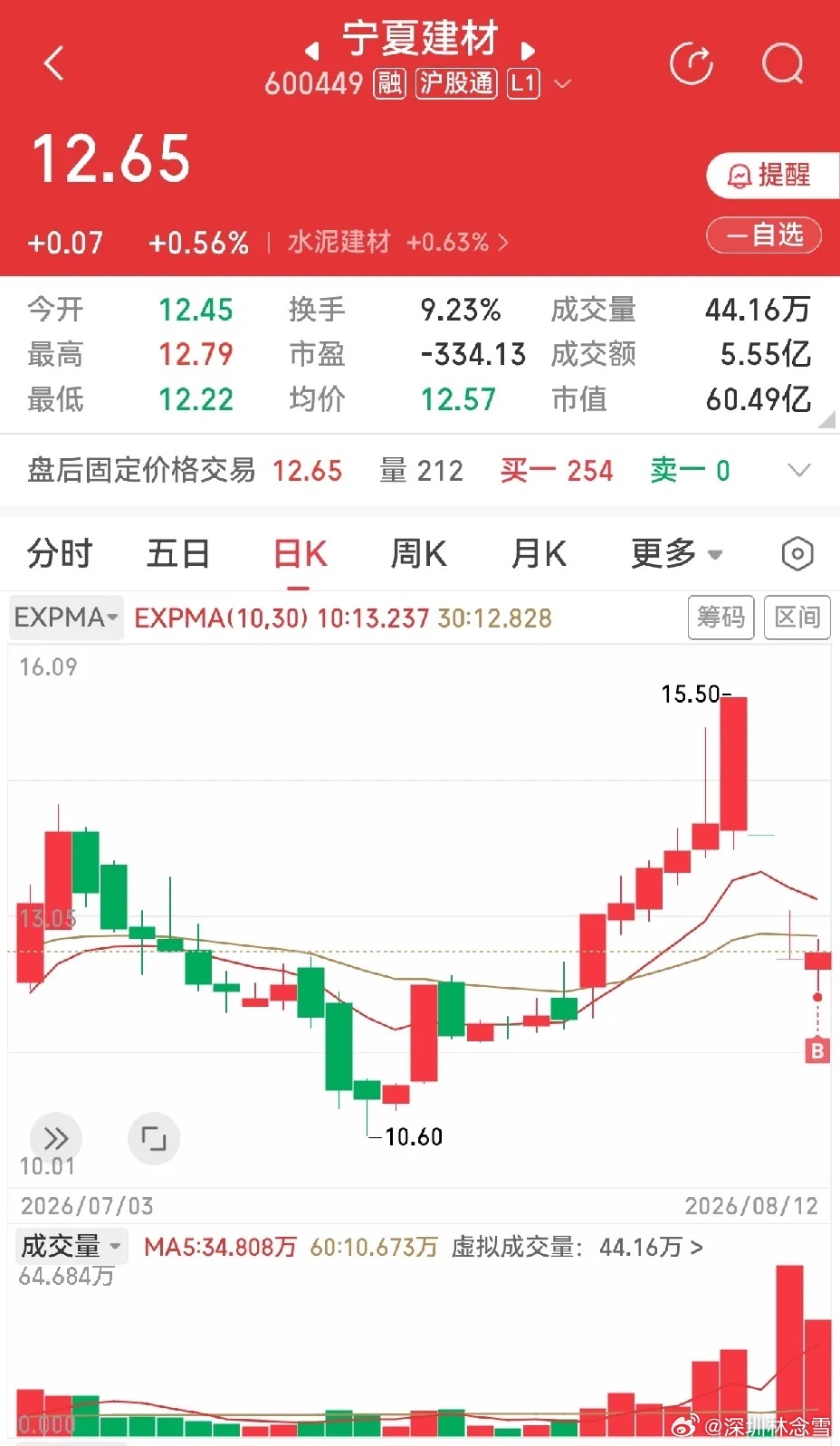Switch to the 分时 tab
The height and width of the screenshot is (1446, 840).
(60, 553)
